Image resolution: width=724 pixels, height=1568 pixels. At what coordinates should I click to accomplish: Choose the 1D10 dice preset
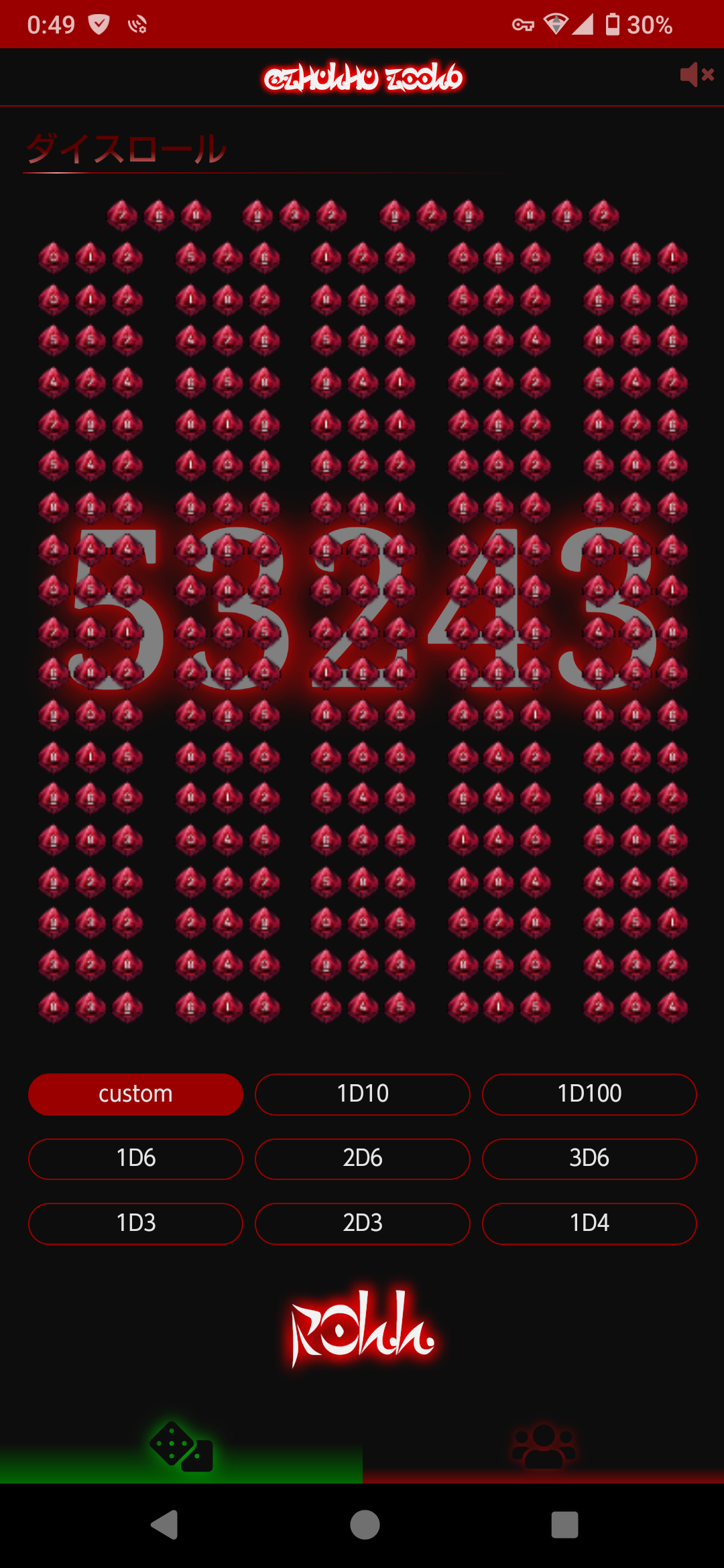(362, 1094)
